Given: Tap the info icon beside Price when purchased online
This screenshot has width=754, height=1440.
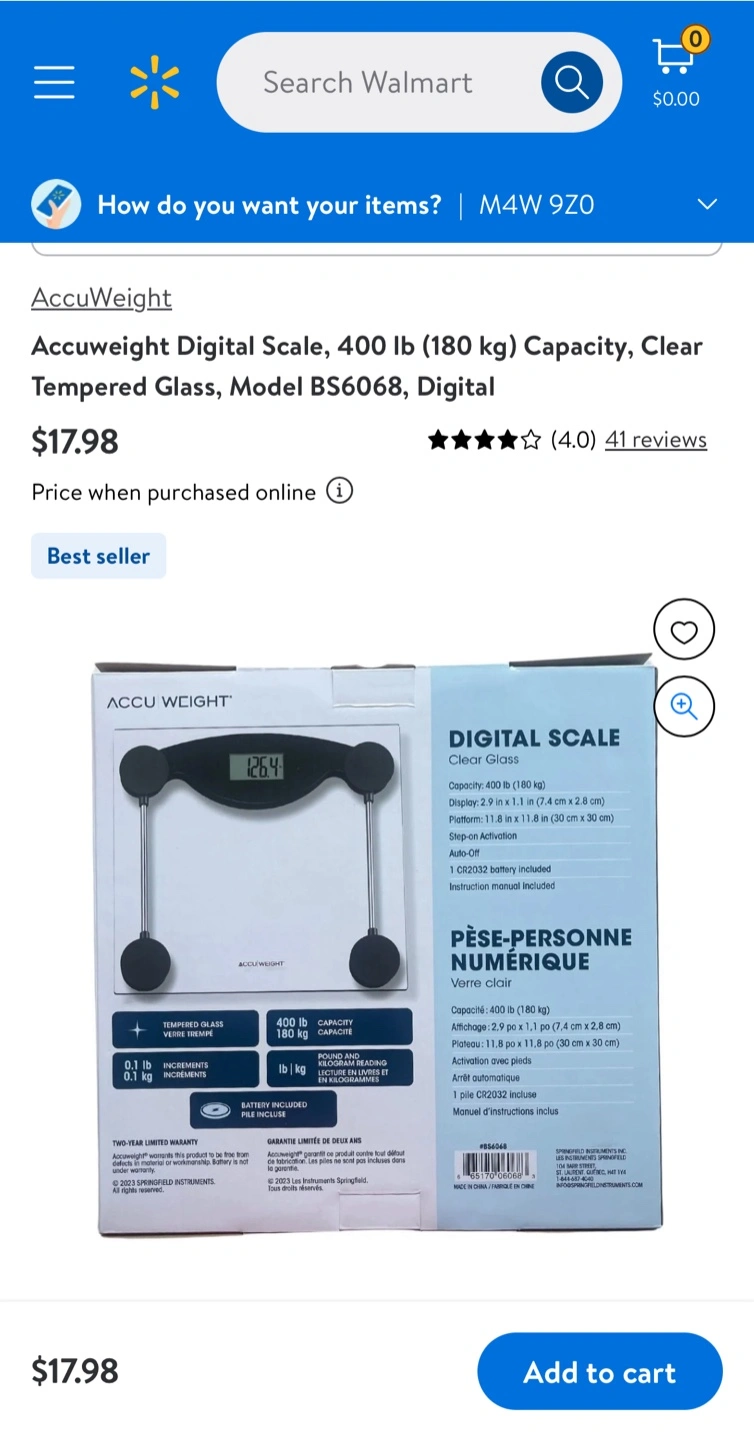Looking at the screenshot, I should 340,491.
